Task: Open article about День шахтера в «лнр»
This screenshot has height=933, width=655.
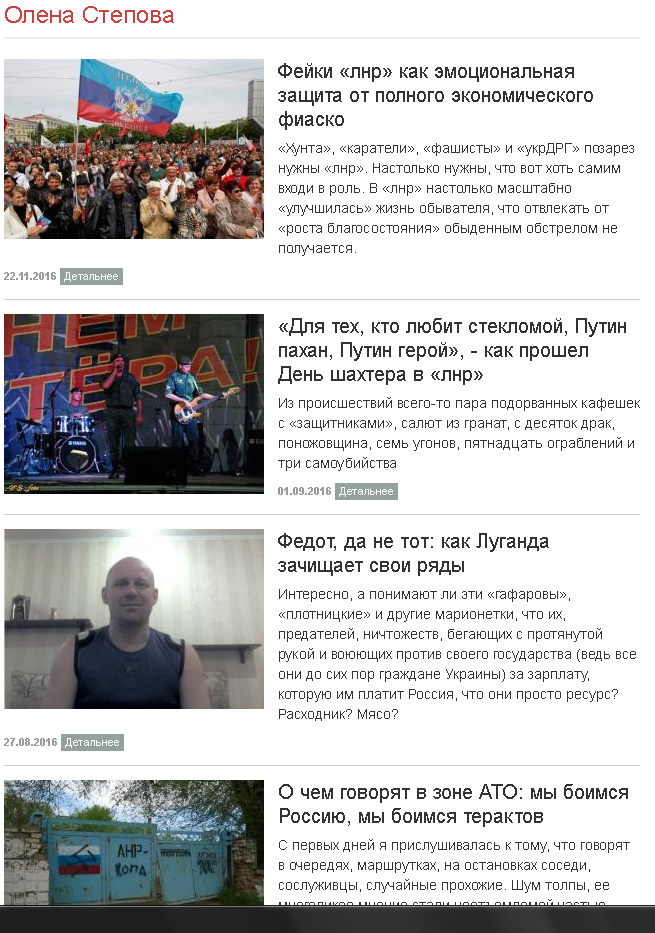Action: 452,351
